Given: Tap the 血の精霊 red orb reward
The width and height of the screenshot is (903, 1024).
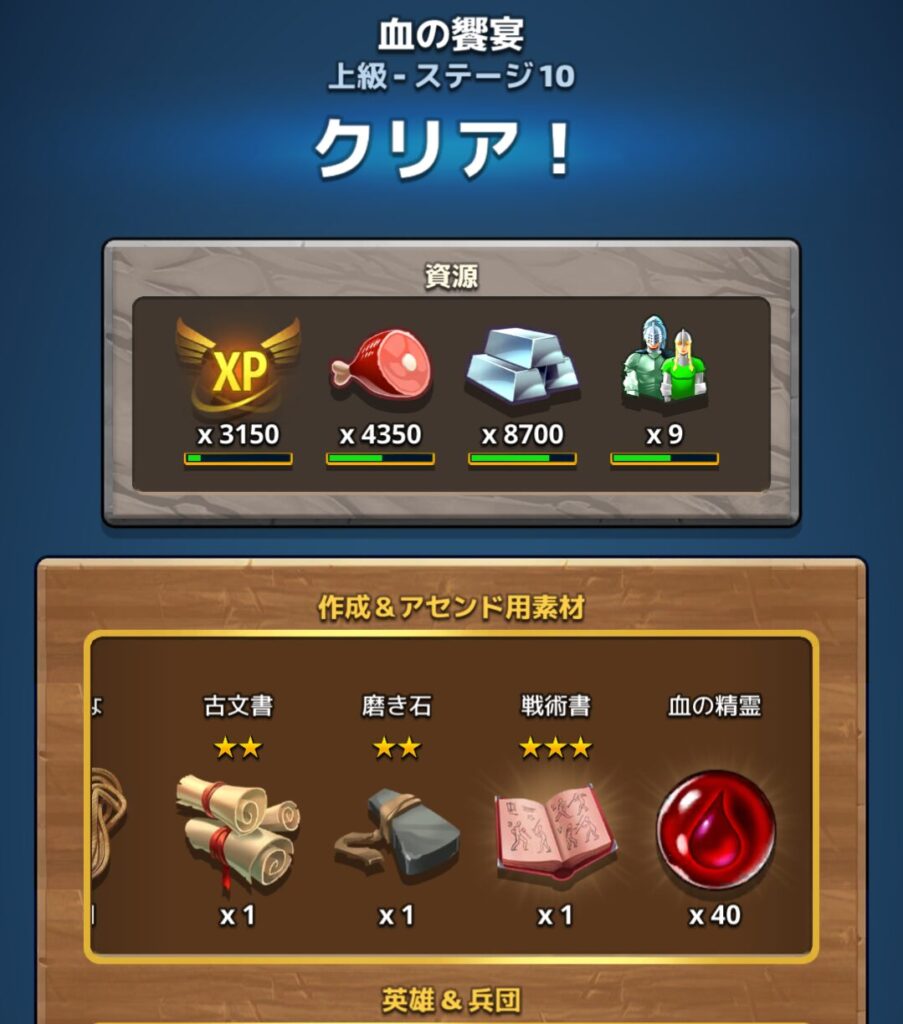Looking at the screenshot, I should click(x=715, y=830).
